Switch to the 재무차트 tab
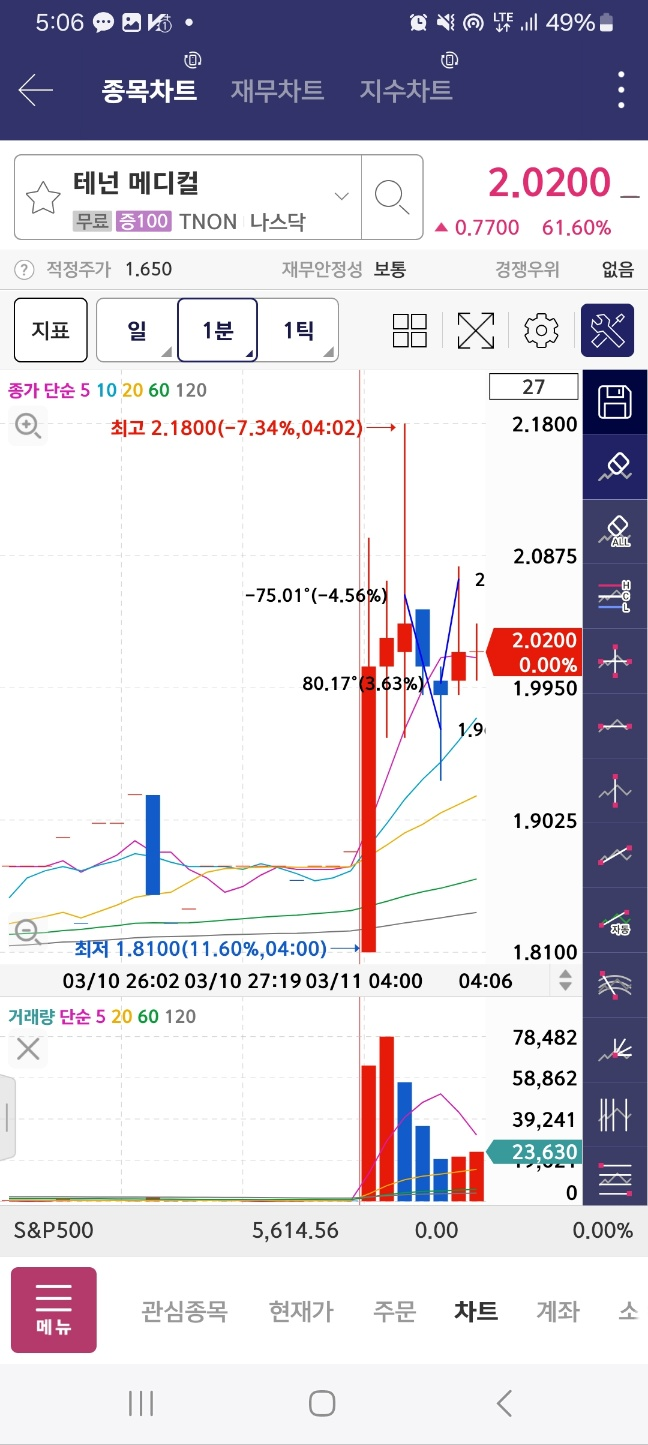The height and width of the screenshot is (1445, 648). (x=277, y=91)
